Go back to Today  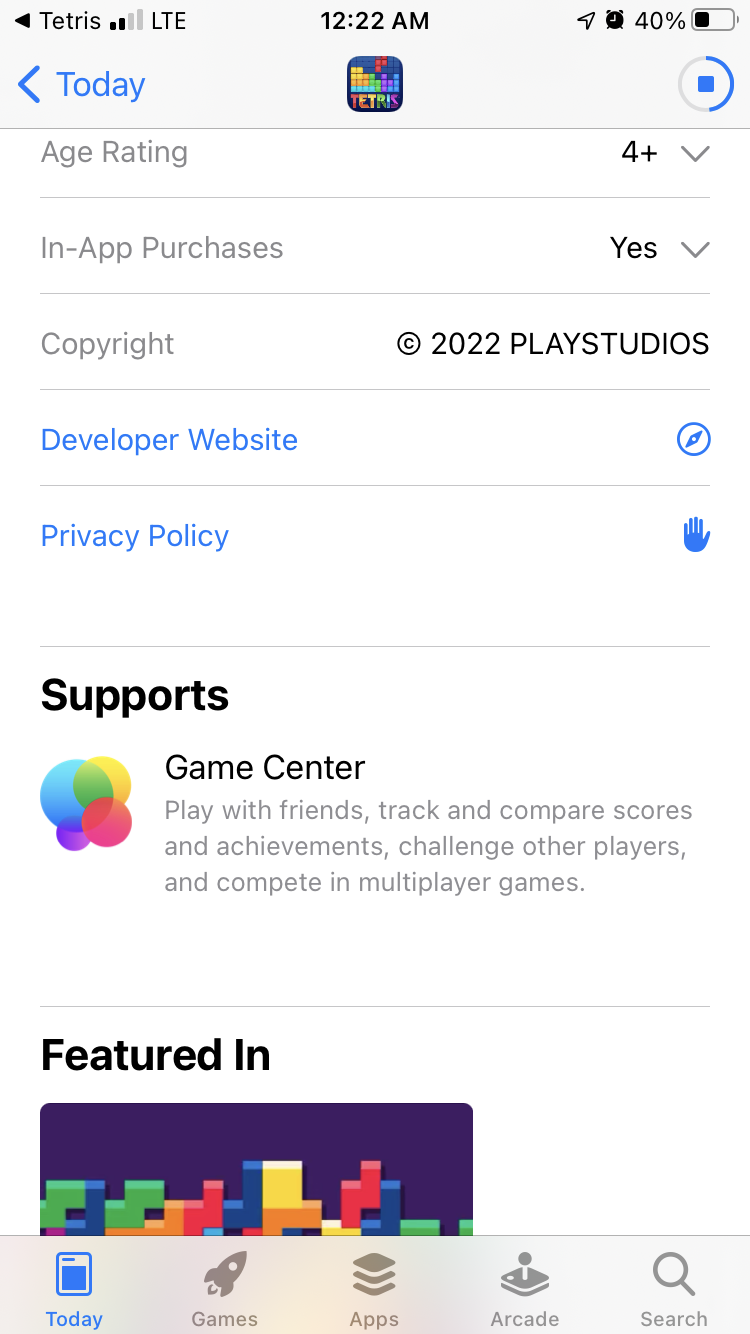pos(82,85)
